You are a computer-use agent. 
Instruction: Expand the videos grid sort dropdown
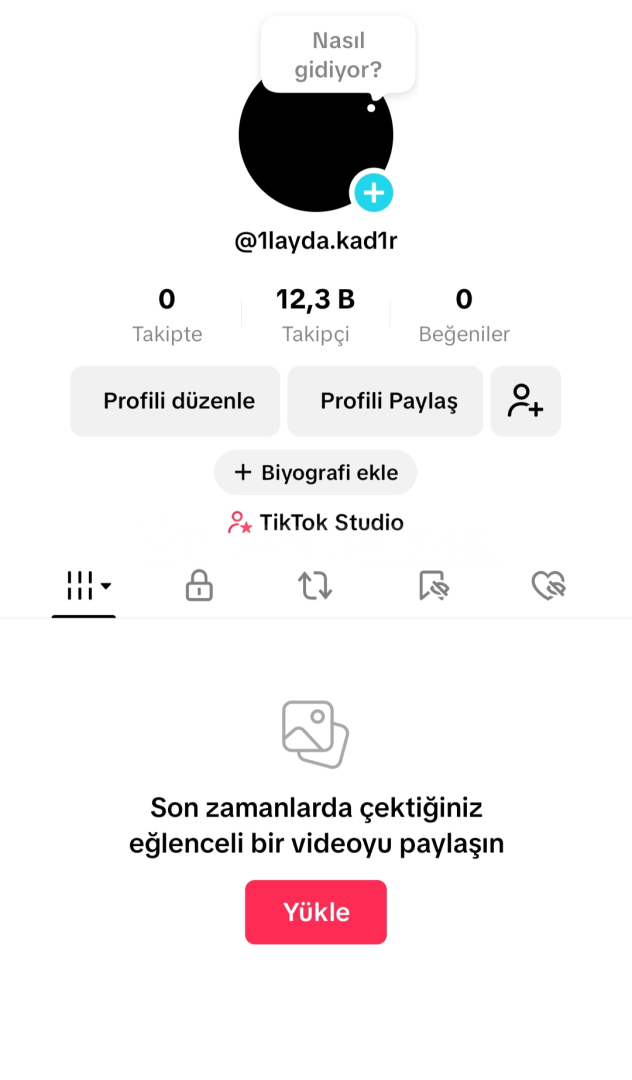[88, 586]
